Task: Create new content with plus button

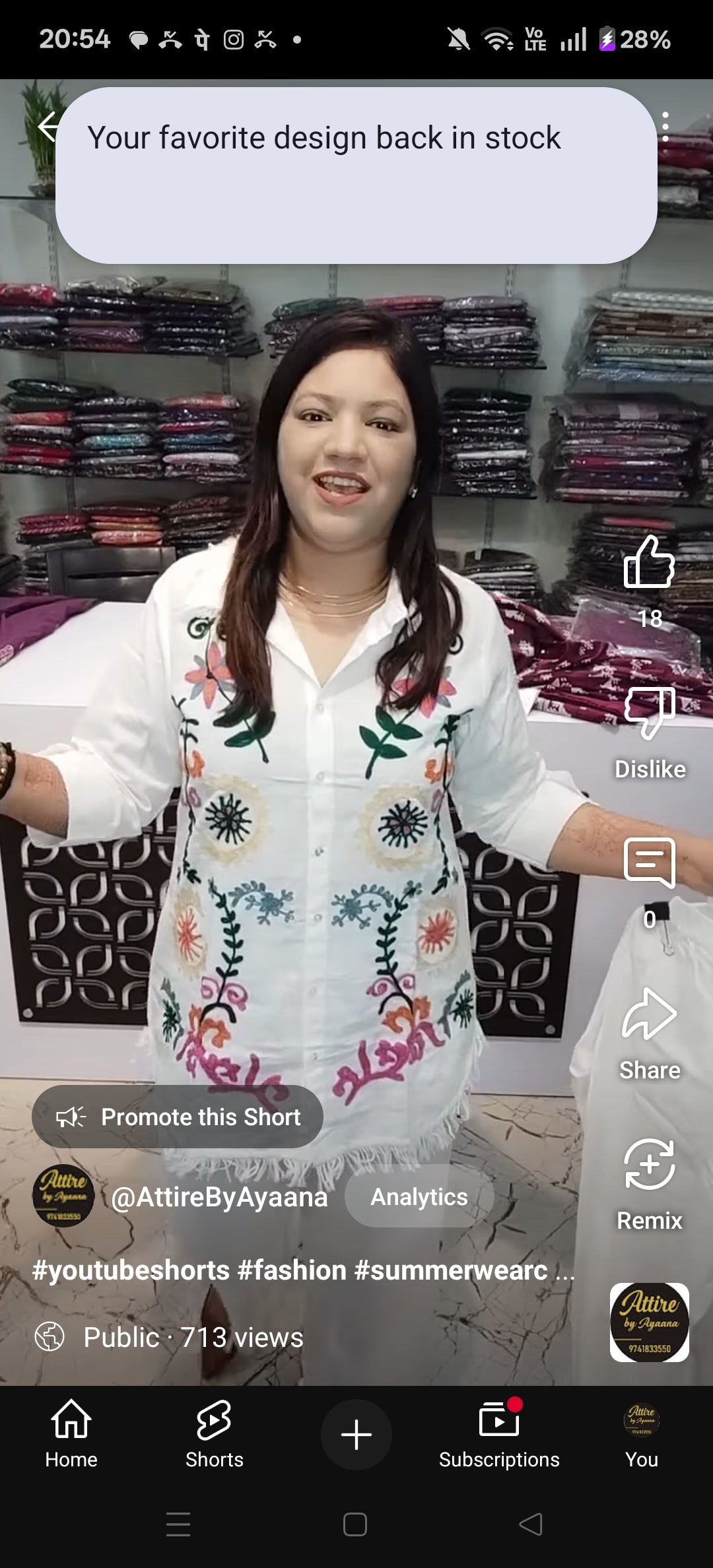Action: (356, 1435)
